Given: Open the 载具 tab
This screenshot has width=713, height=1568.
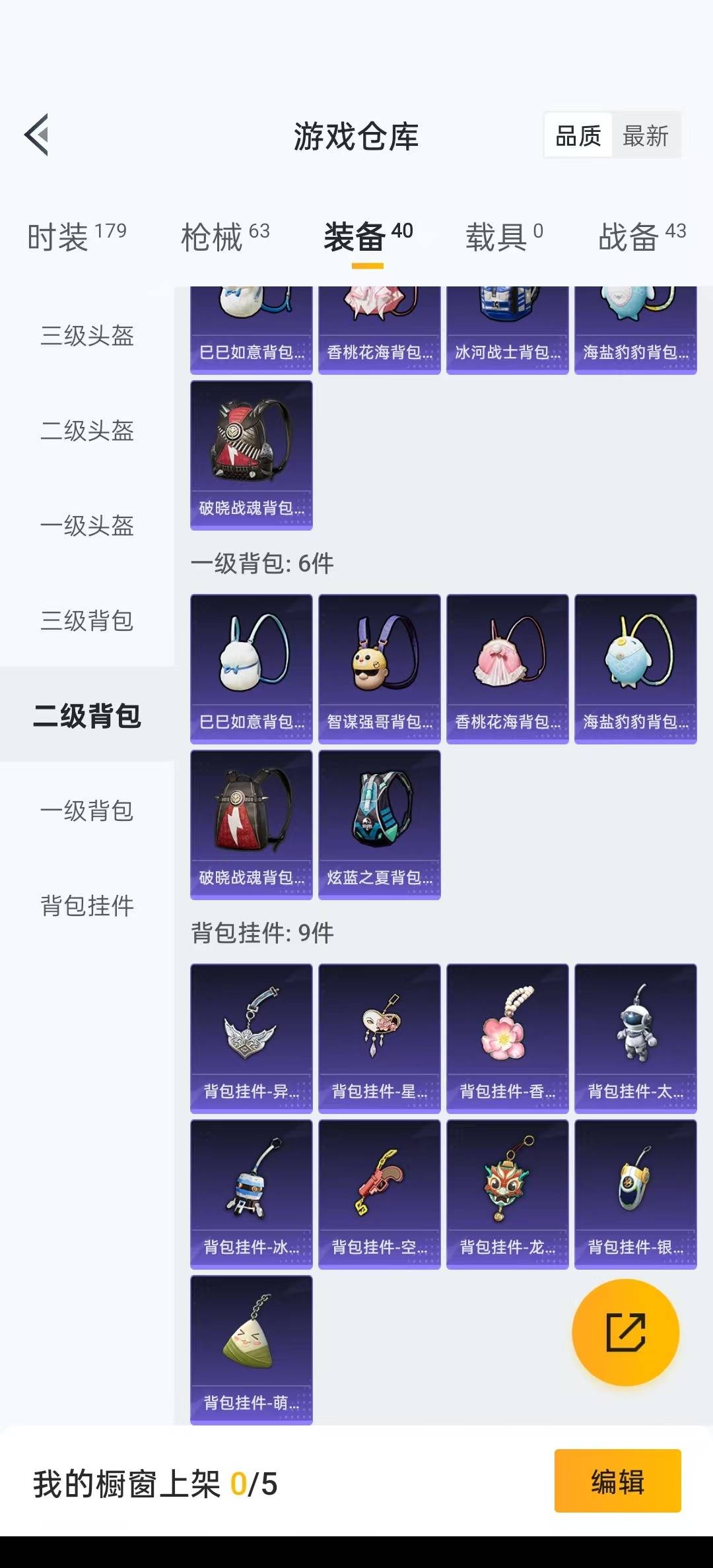Looking at the screenshot, I should tap(504, 237).
